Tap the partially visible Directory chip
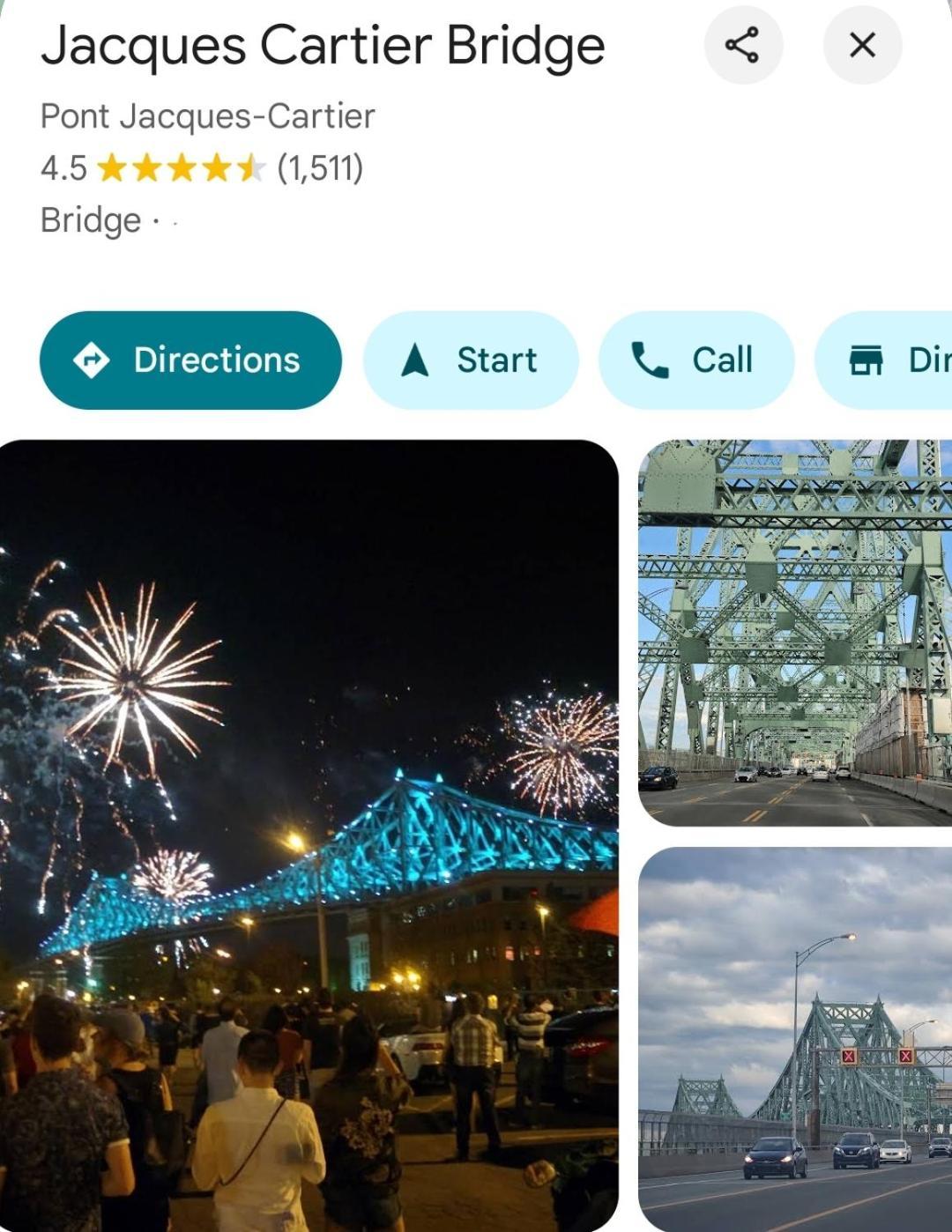 (890, 360)
